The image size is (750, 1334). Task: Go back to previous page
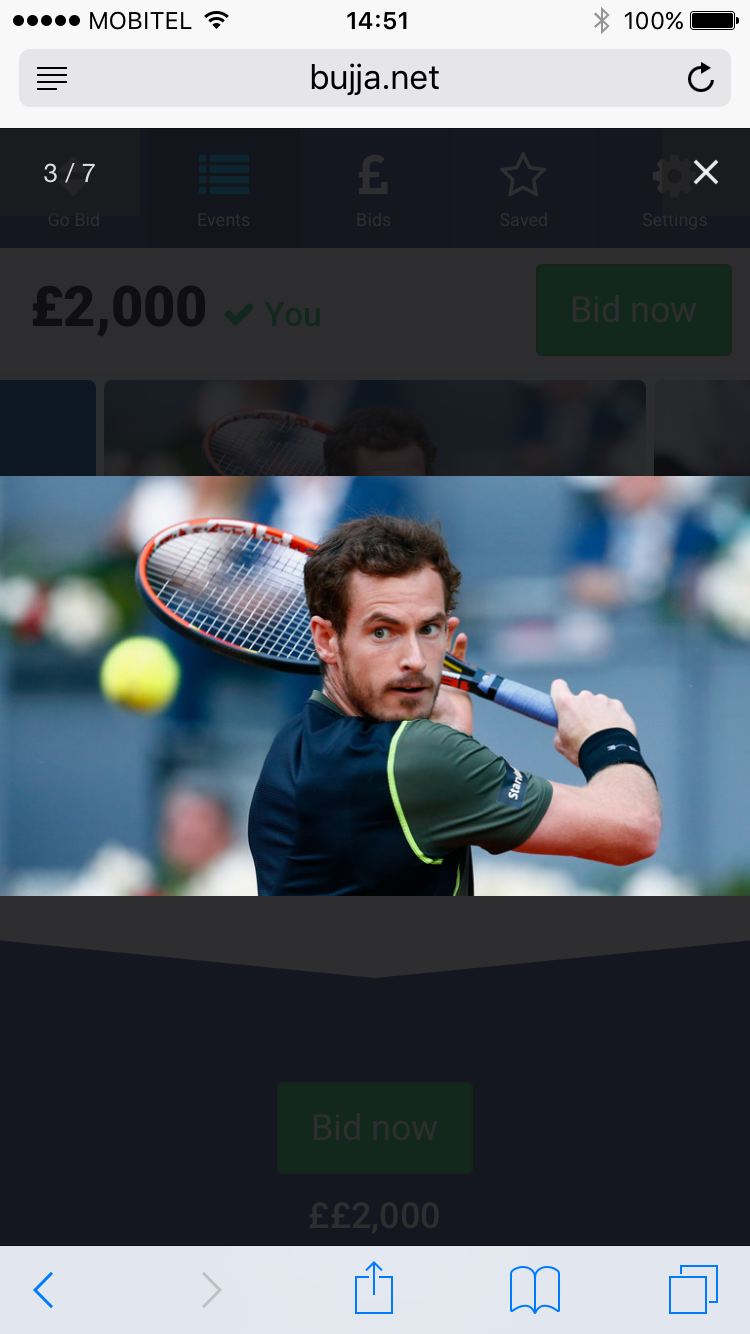pos(43,1290)
